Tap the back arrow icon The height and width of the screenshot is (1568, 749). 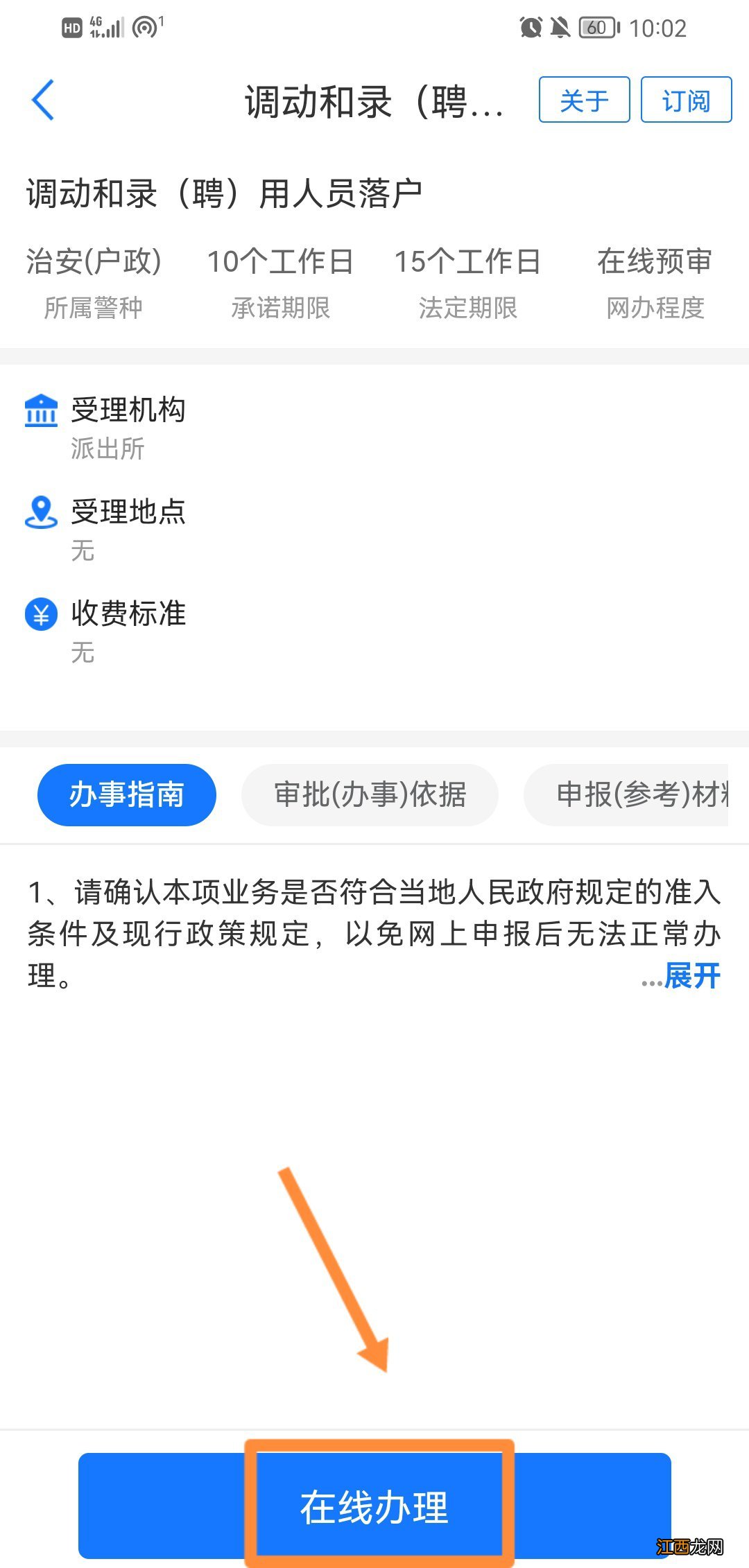click(x=43, y=101)
